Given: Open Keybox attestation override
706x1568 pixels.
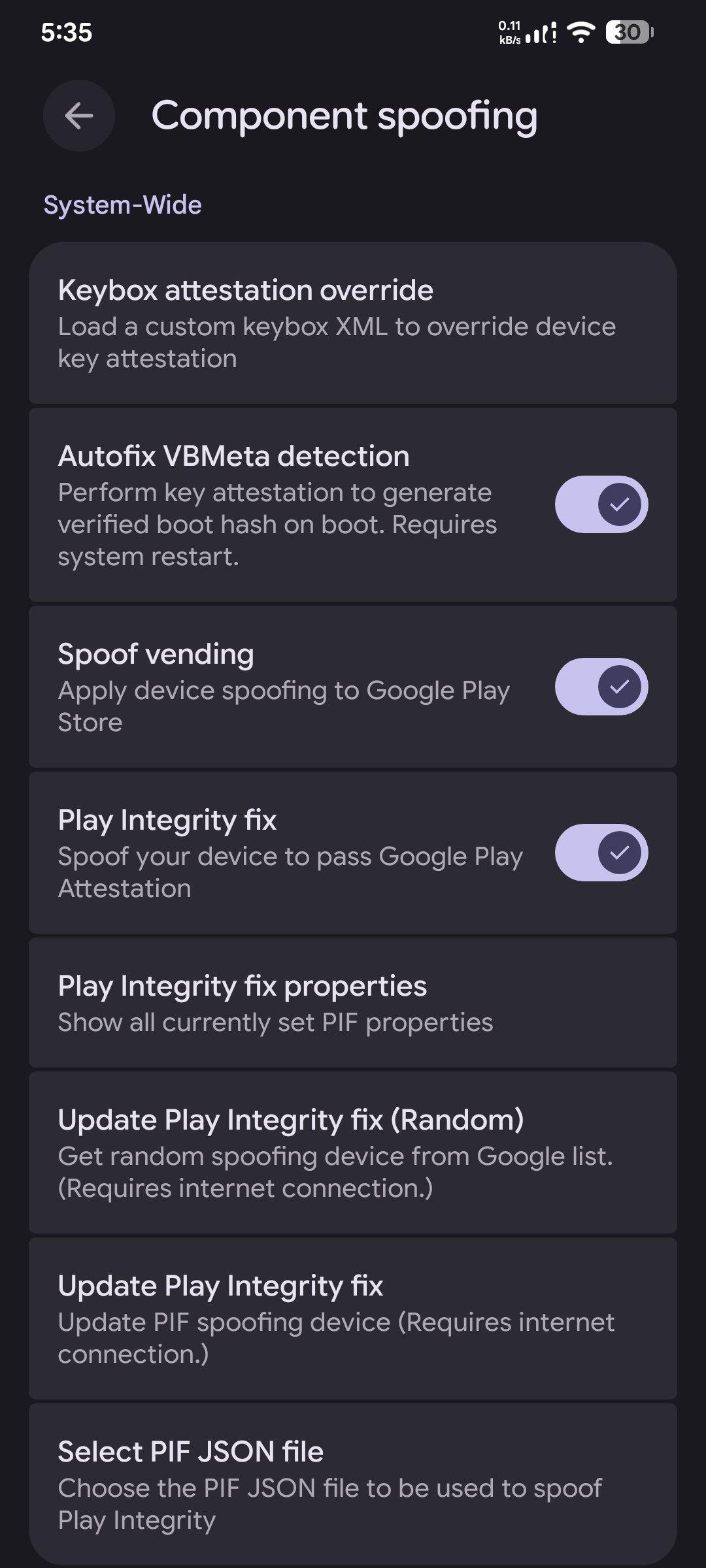Looking at the screenshot, I should (x=353, y=323).
